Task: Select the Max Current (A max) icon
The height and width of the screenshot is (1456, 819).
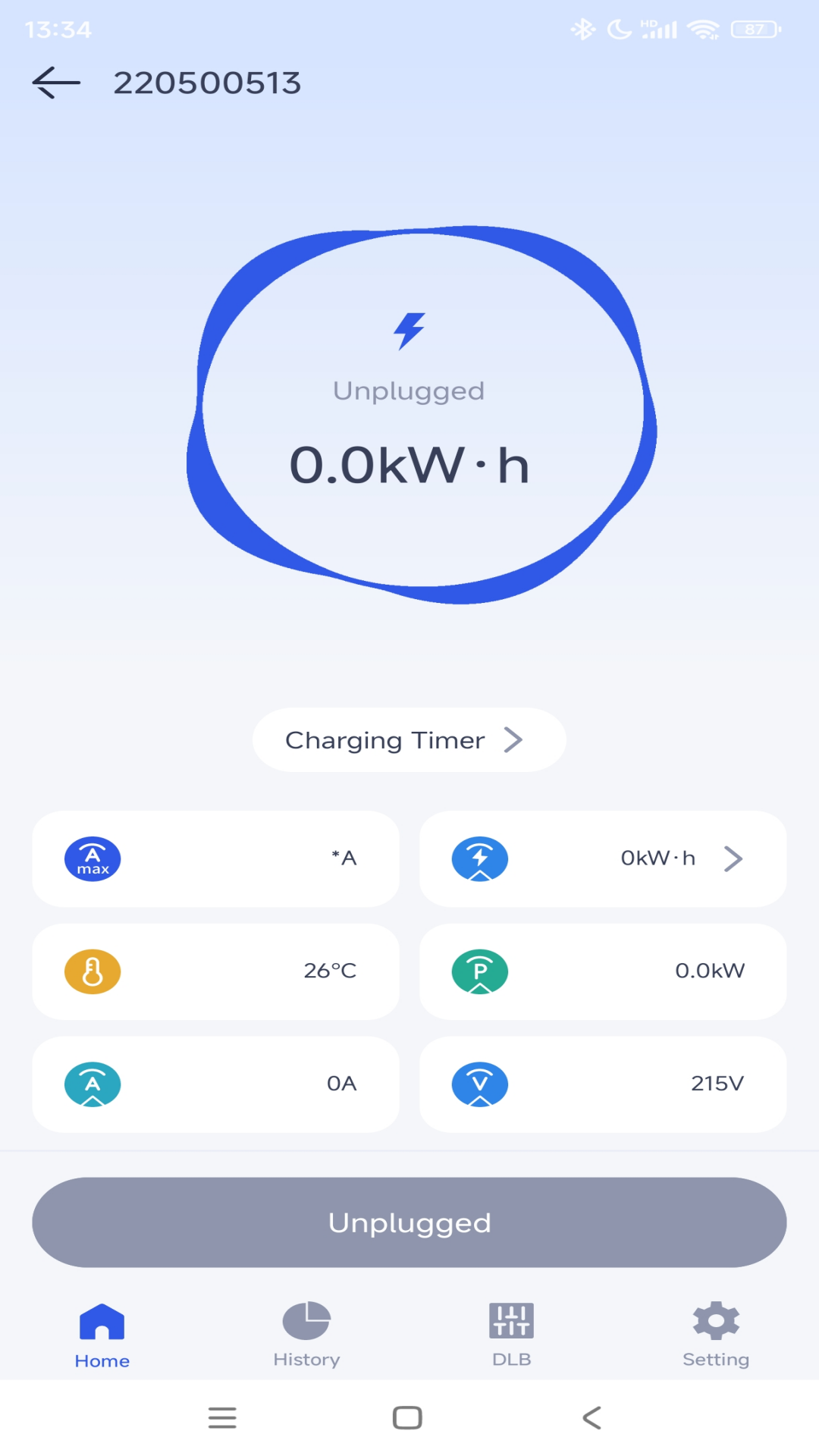Action: click(93, 858)
